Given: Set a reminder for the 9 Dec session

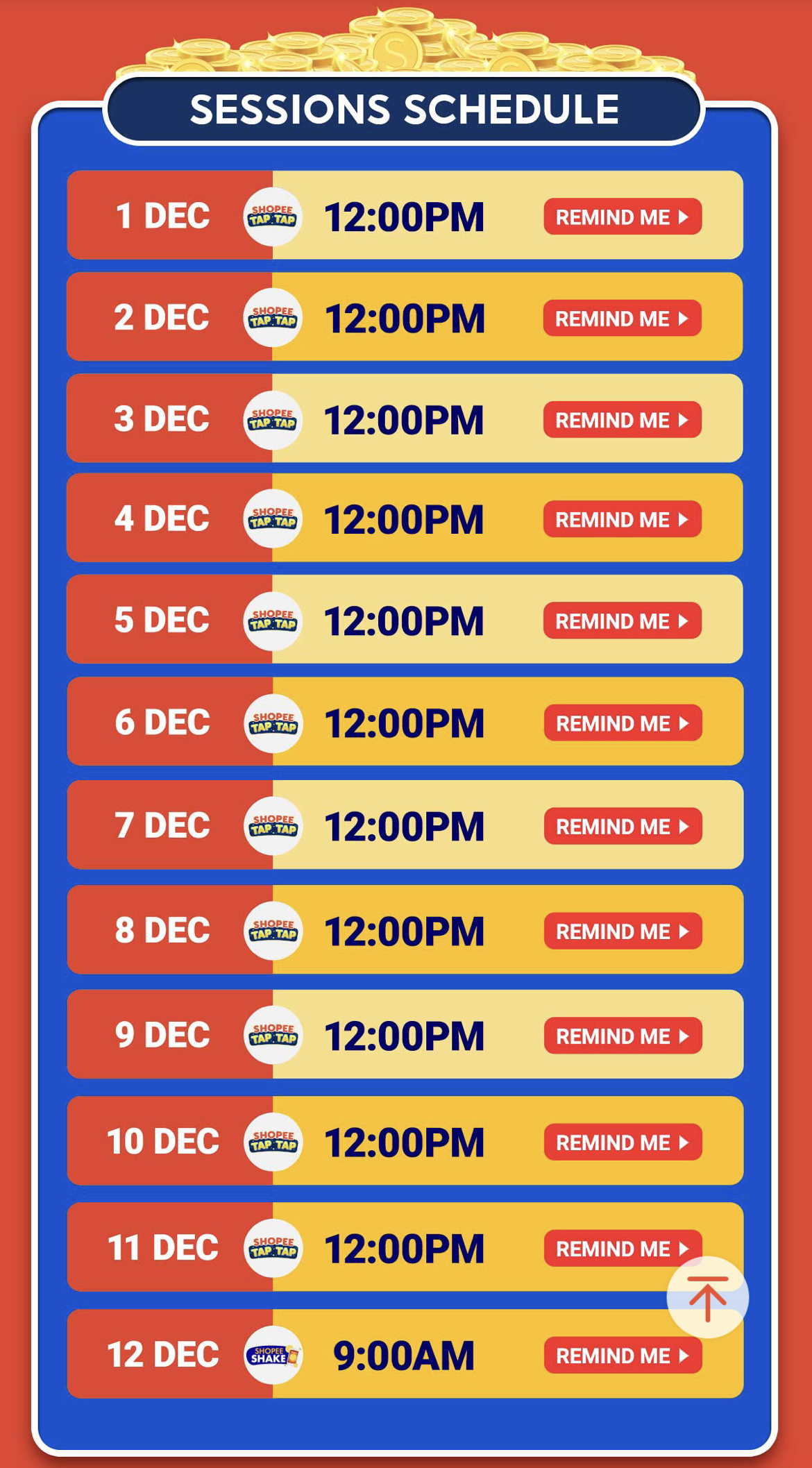Looking at the screenshot, I should [x=622, y=1036].
